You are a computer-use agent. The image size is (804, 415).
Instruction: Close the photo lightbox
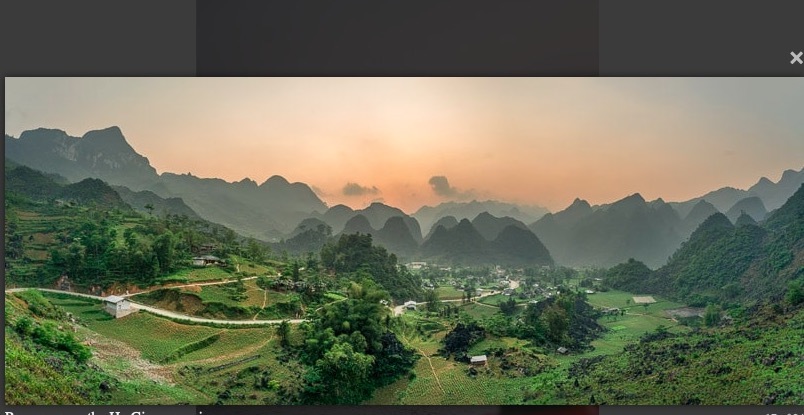click(795, 58)
